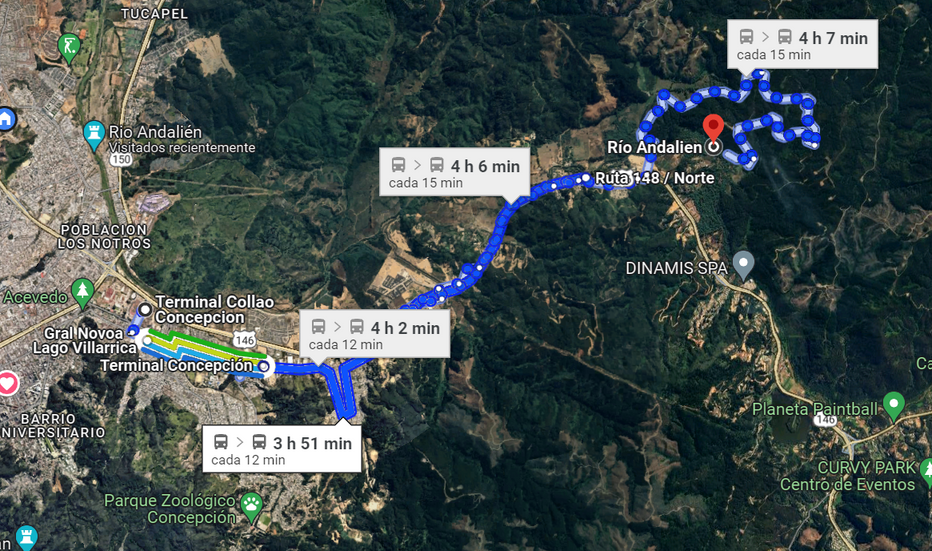View Parque Zoológico Concepción place details

pyautogui.click(x=251, y=506)
